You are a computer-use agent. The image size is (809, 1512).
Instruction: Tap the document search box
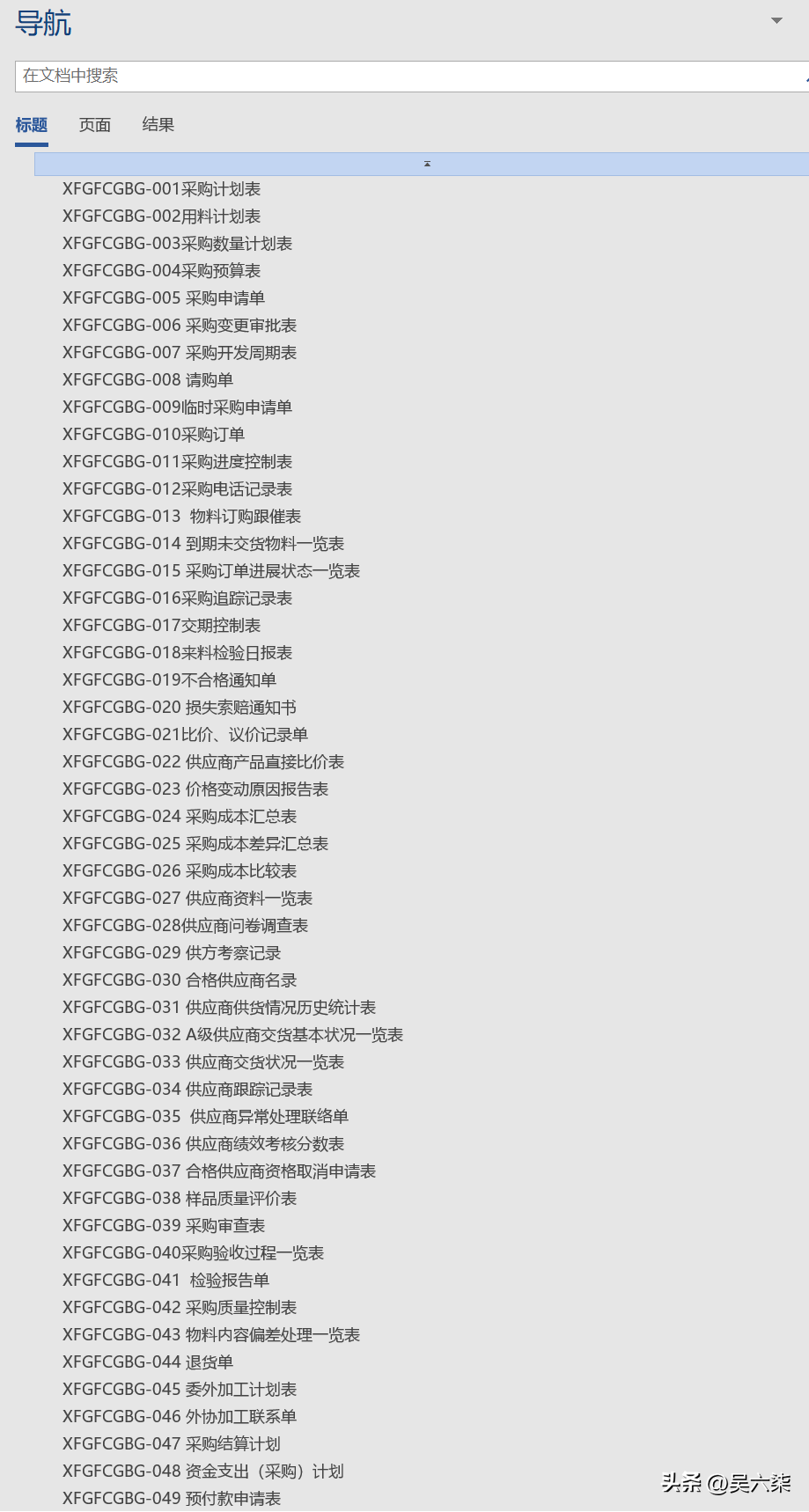pos(412,76)
